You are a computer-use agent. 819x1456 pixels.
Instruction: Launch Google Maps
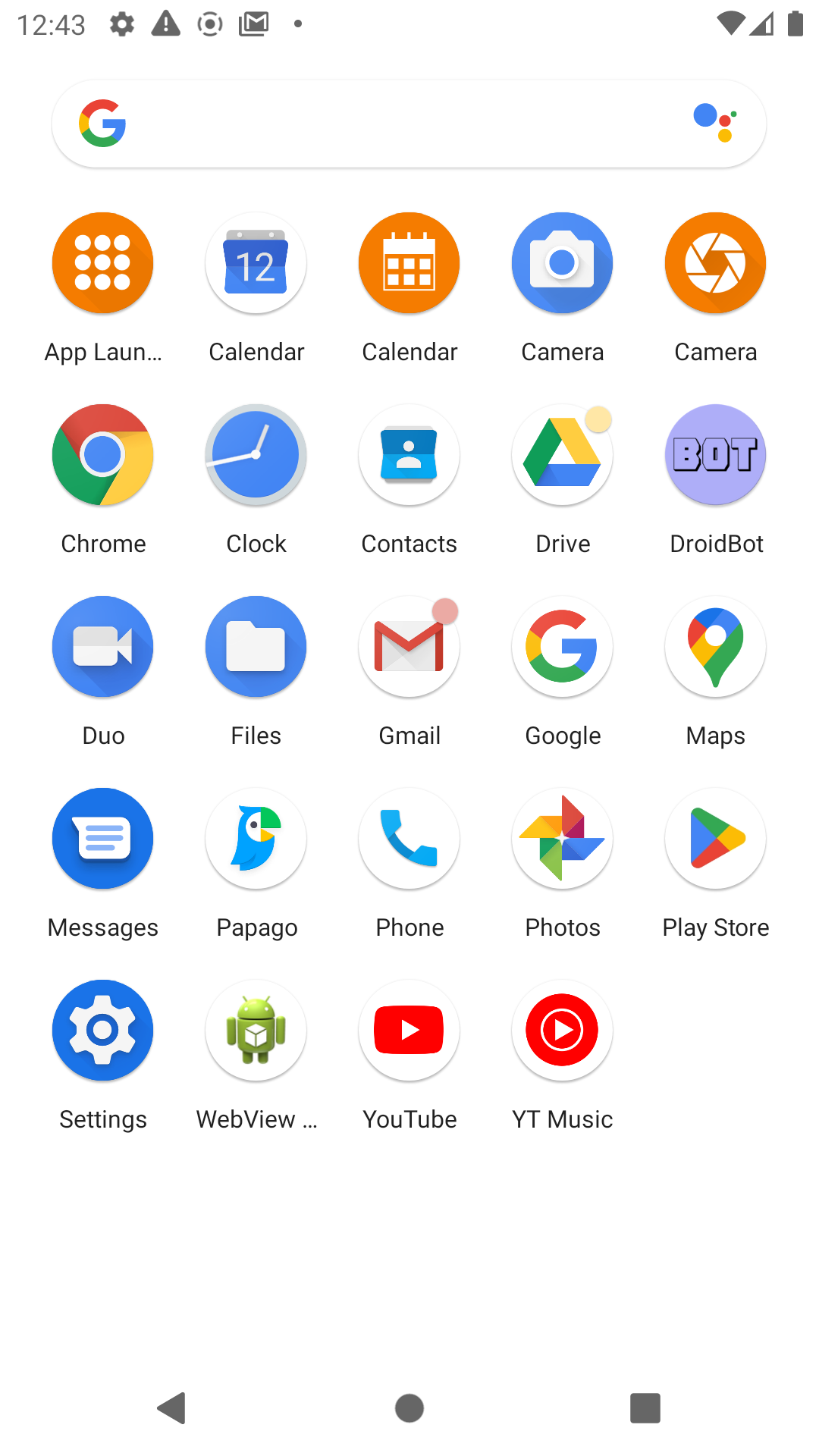(x=716, y=647)
